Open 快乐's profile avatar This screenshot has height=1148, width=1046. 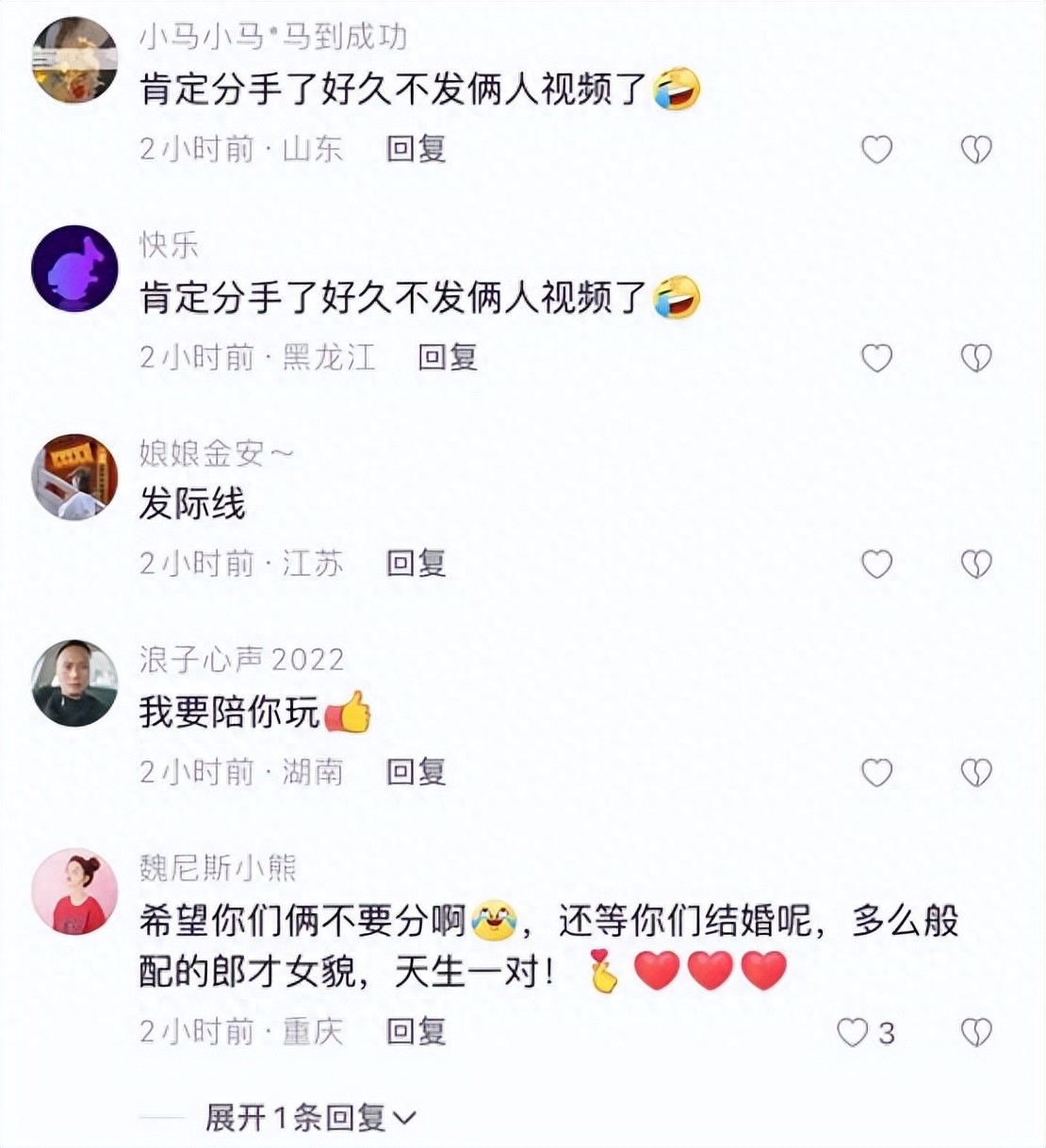point(74,269)
